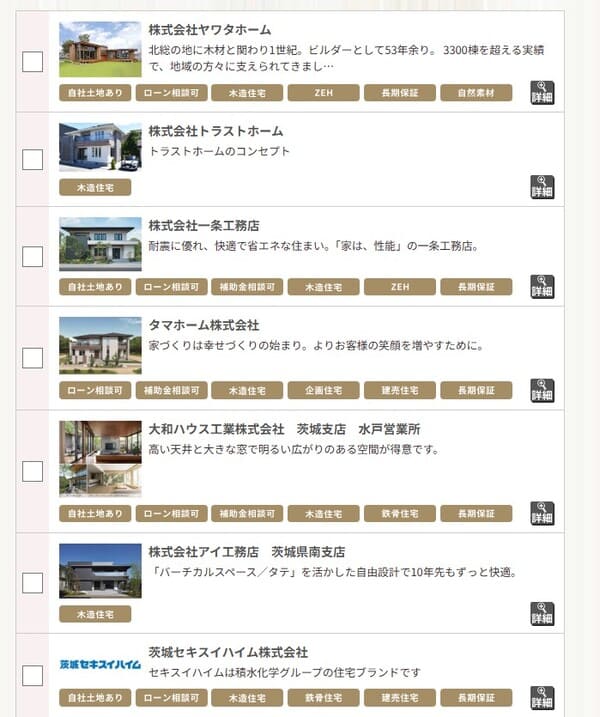Screen dimensions: 600x717
Task: Open 大和ハウス工業株式会社 詳細 button
Action: pyautogui.click(x=542, y=513)
